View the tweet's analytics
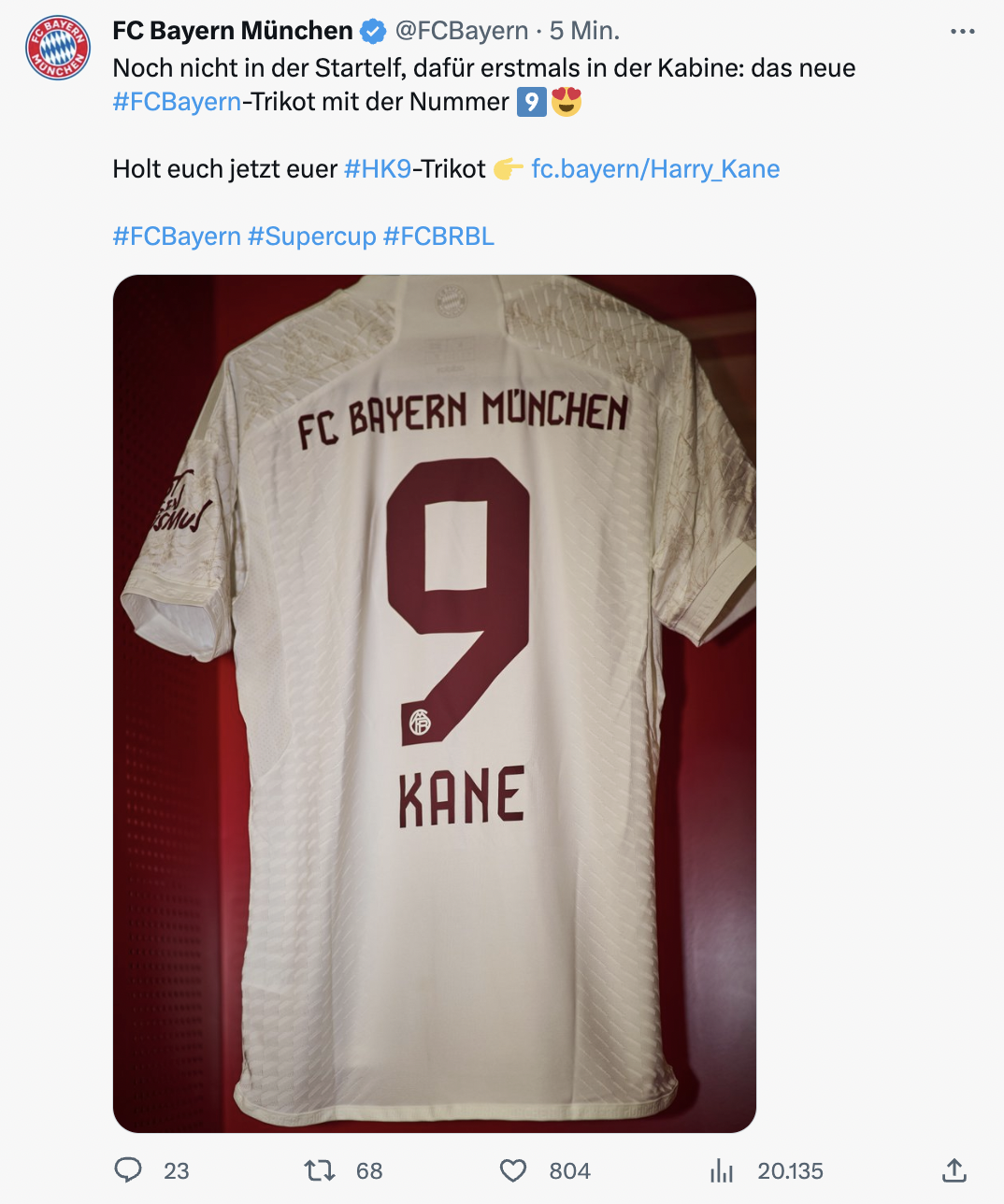The image size is (1004, 1204). point(722,1170)
